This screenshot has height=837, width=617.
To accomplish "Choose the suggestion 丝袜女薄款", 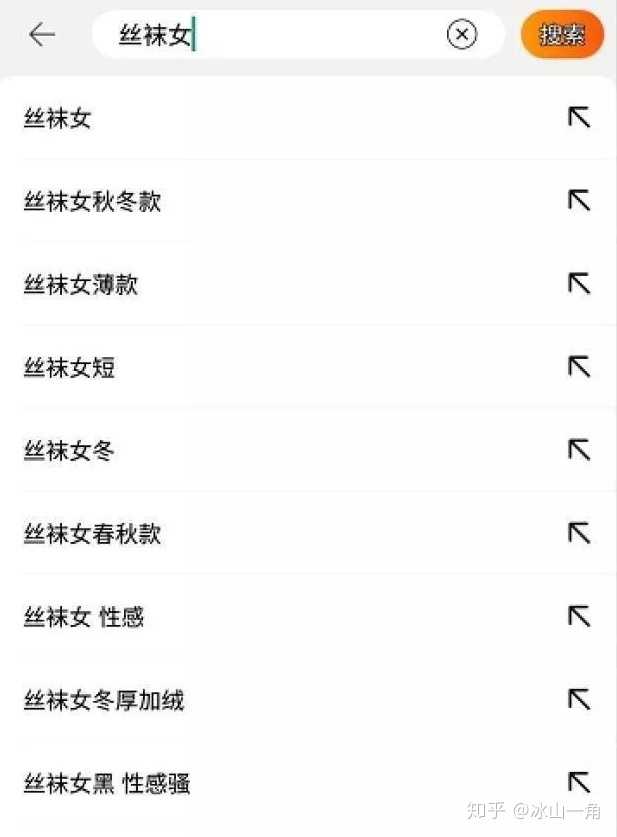I will [81, 285].
